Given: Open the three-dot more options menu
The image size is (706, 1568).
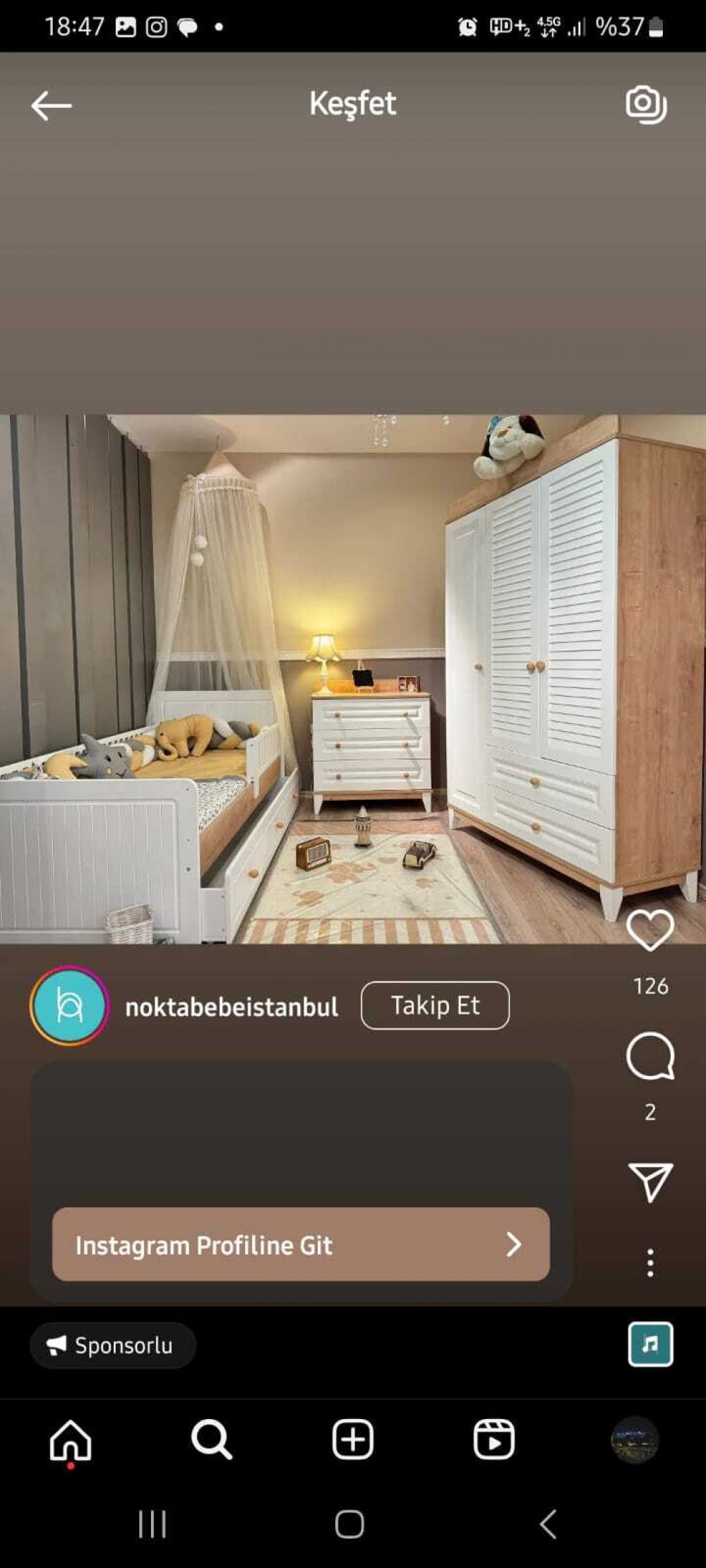Looking at the screenshot, I should coord(650,1262).
